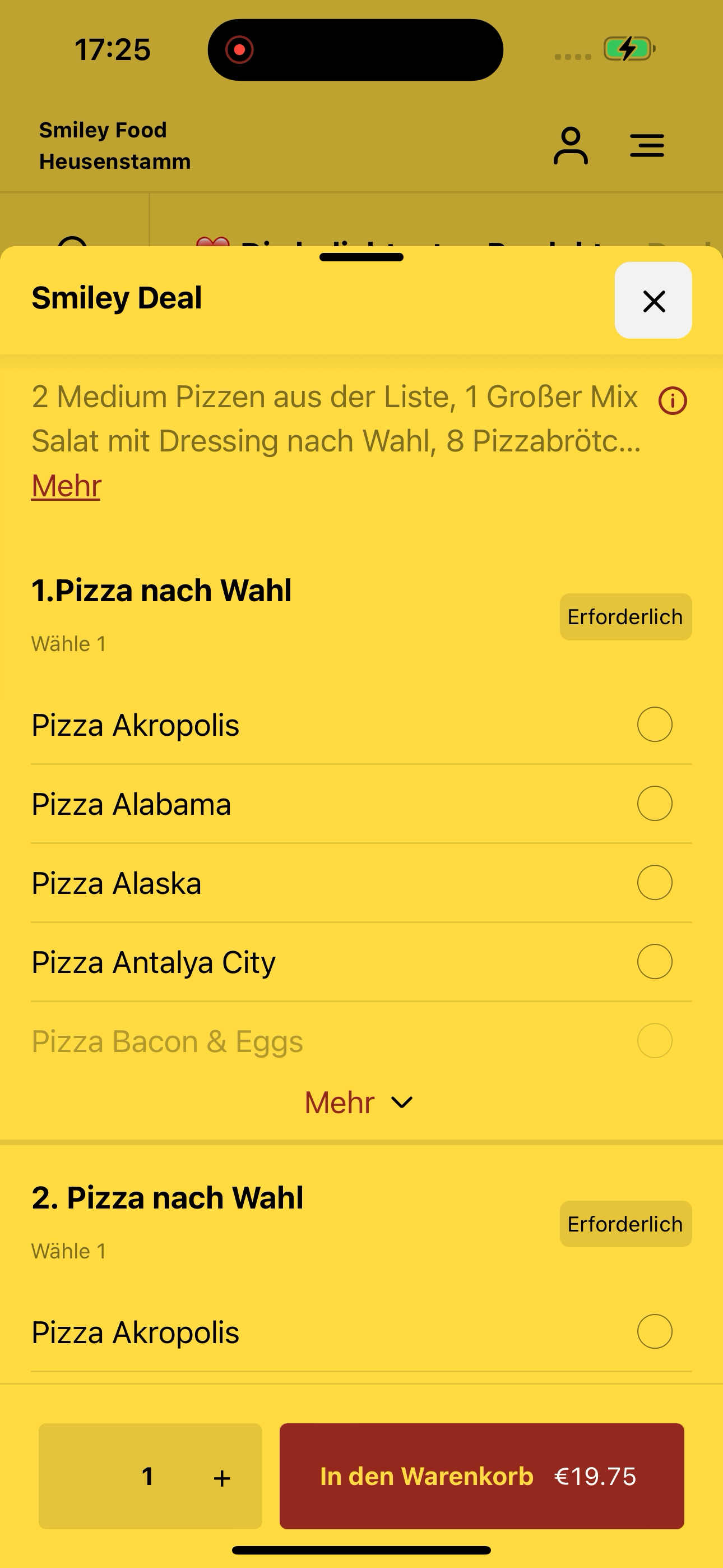Screen dimensions: 723x1568
Task: Show more pizzas with Mehr expander
Action: point(359,1103)
